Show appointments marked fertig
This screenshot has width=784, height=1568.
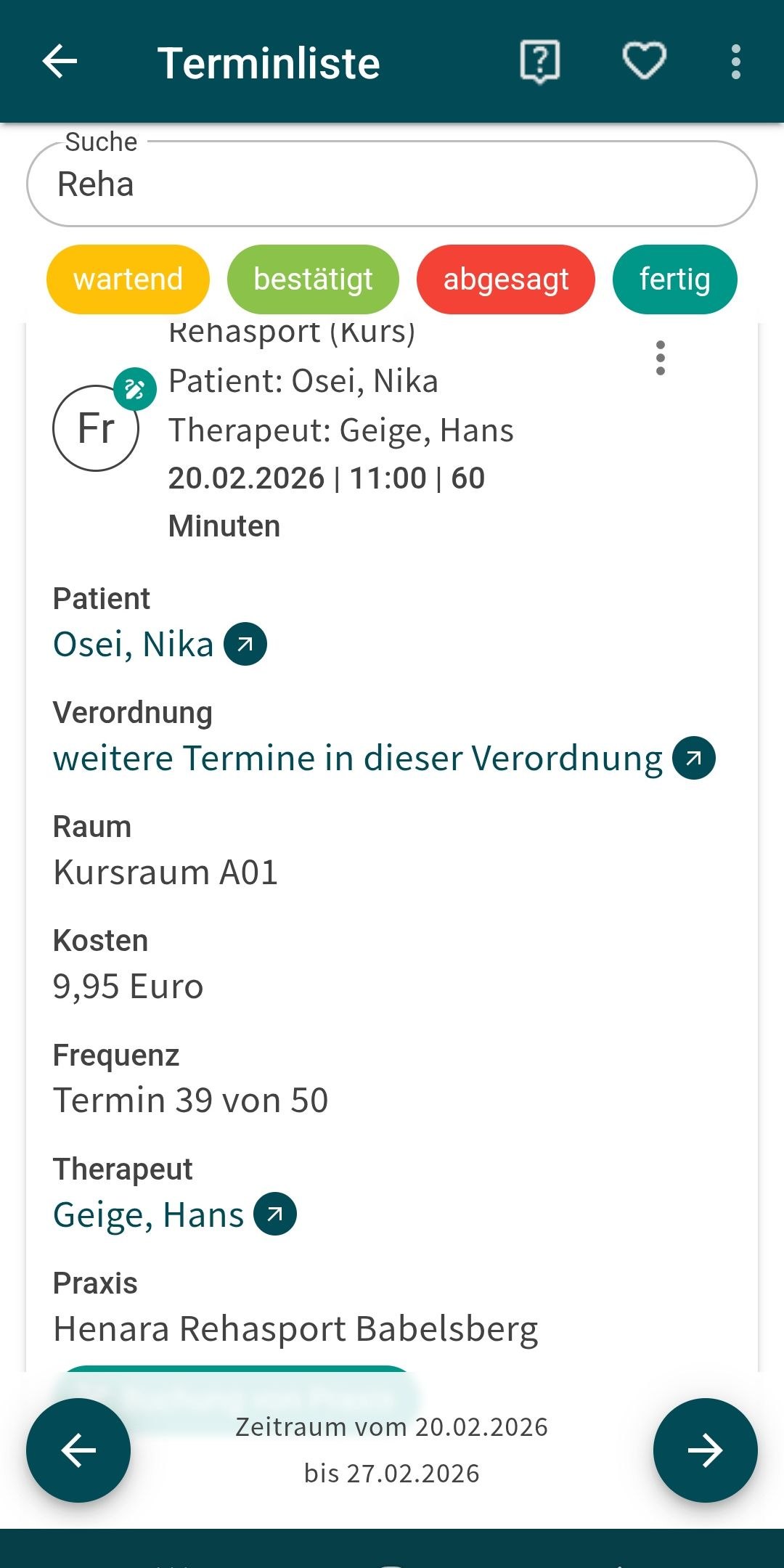(674, 279)
